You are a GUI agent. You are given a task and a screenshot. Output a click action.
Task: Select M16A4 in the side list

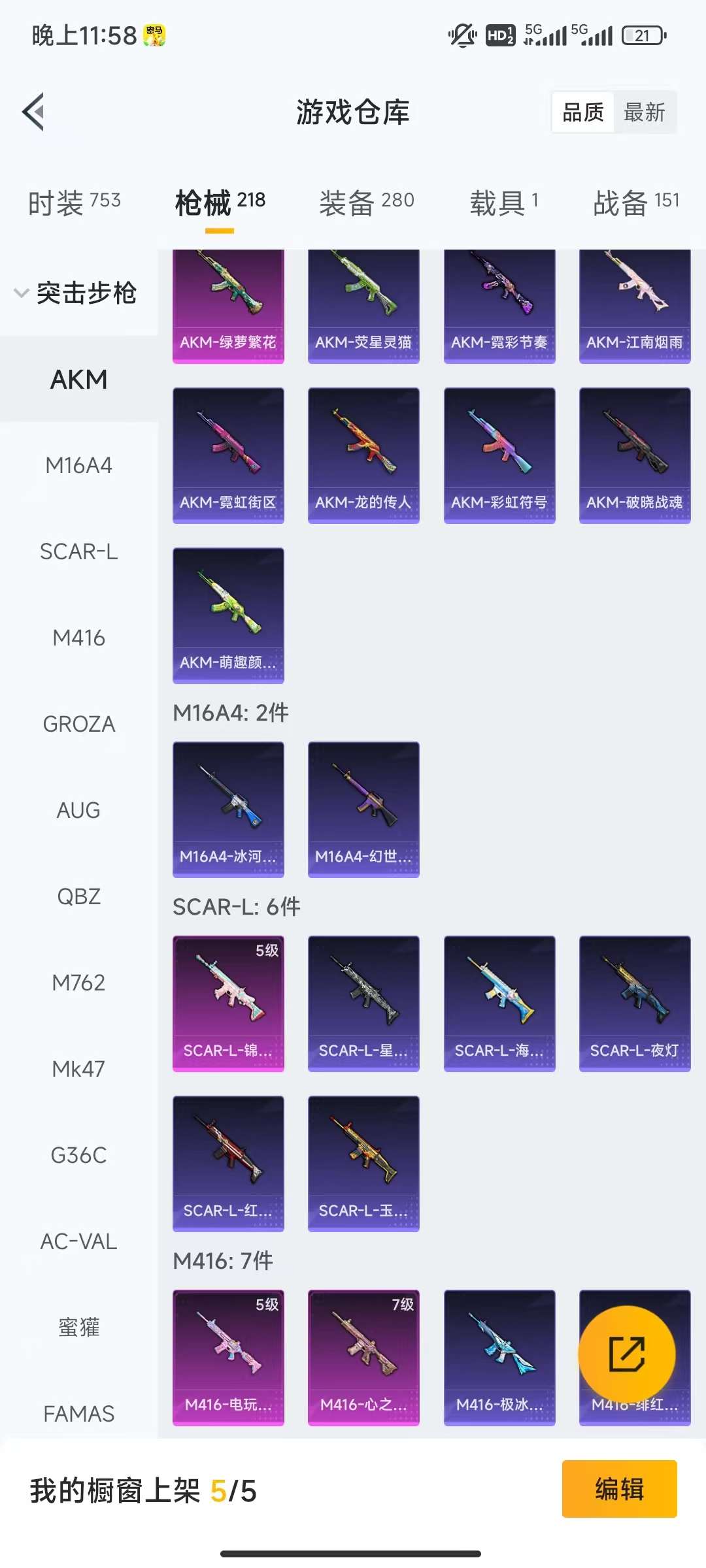78,465
